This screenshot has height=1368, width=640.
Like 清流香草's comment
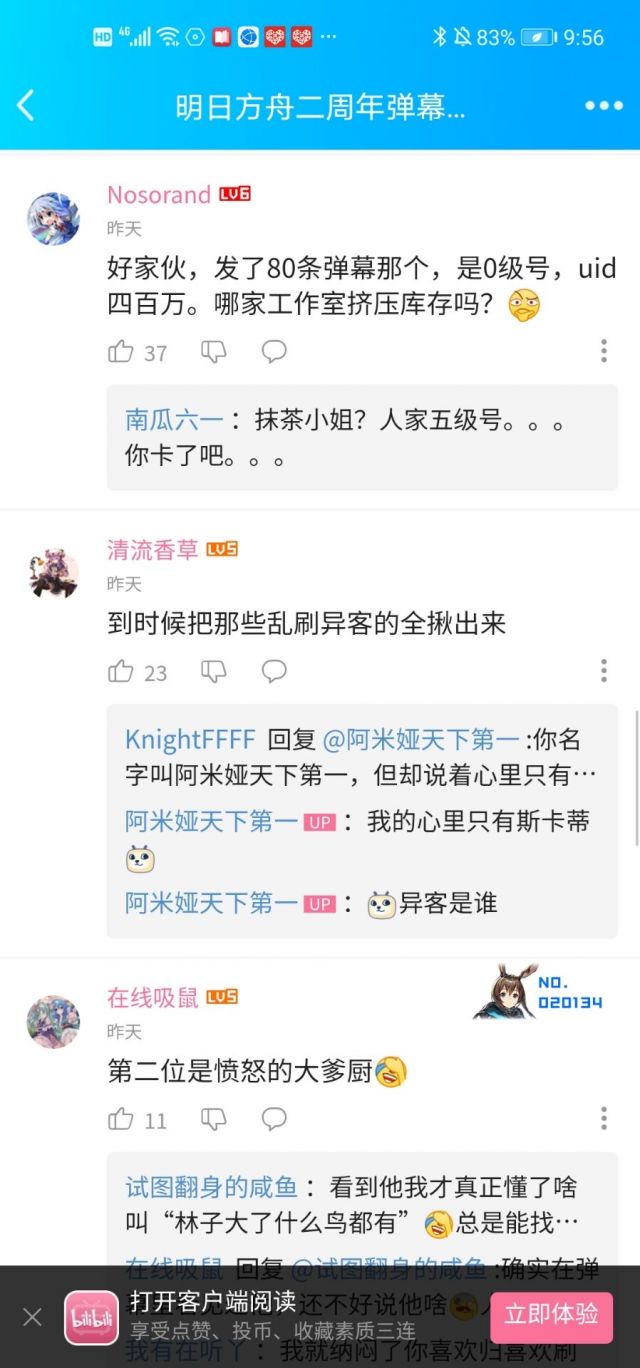(x=121, y=671)
